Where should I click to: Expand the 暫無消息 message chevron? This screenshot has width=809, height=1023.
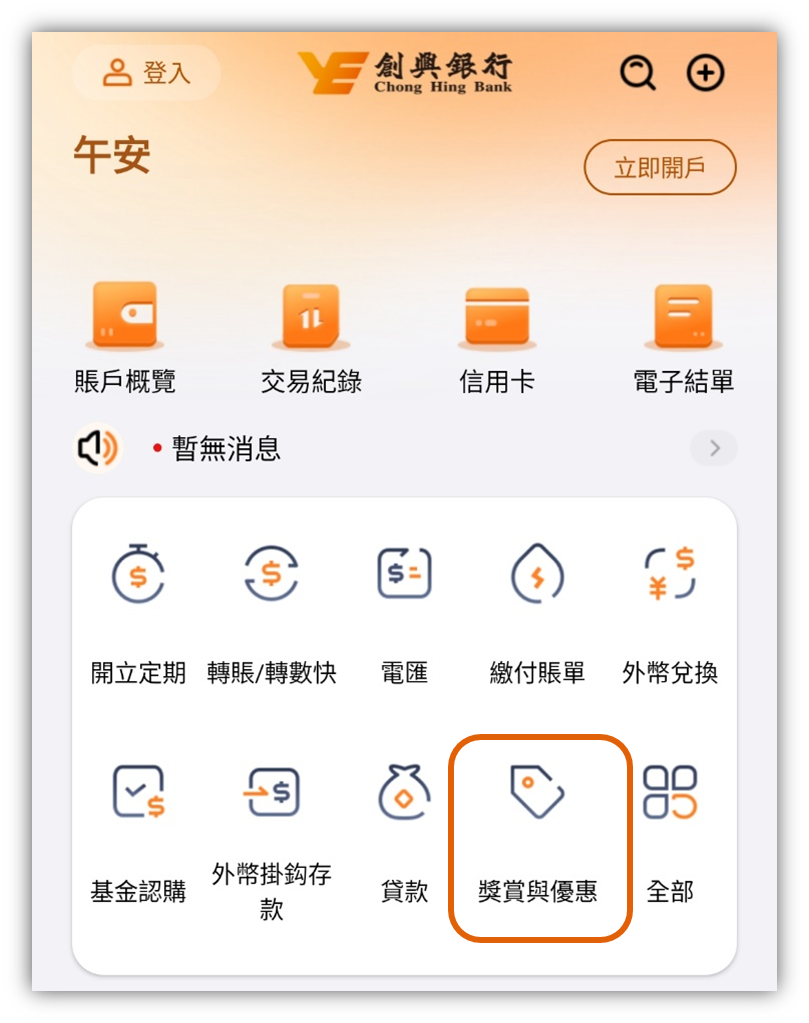[x=714, y=449]
